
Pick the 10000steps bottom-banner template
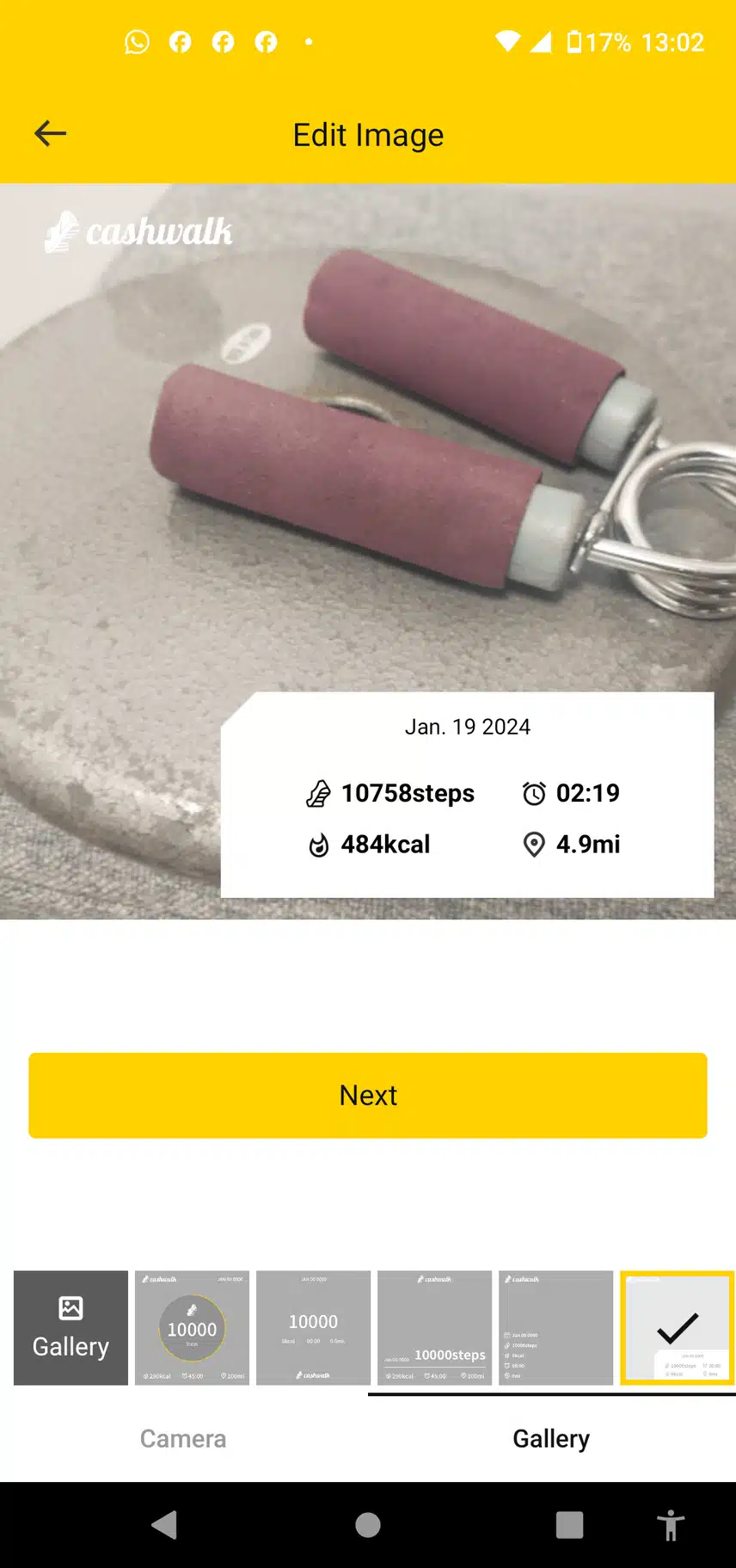click(434, 1327)
